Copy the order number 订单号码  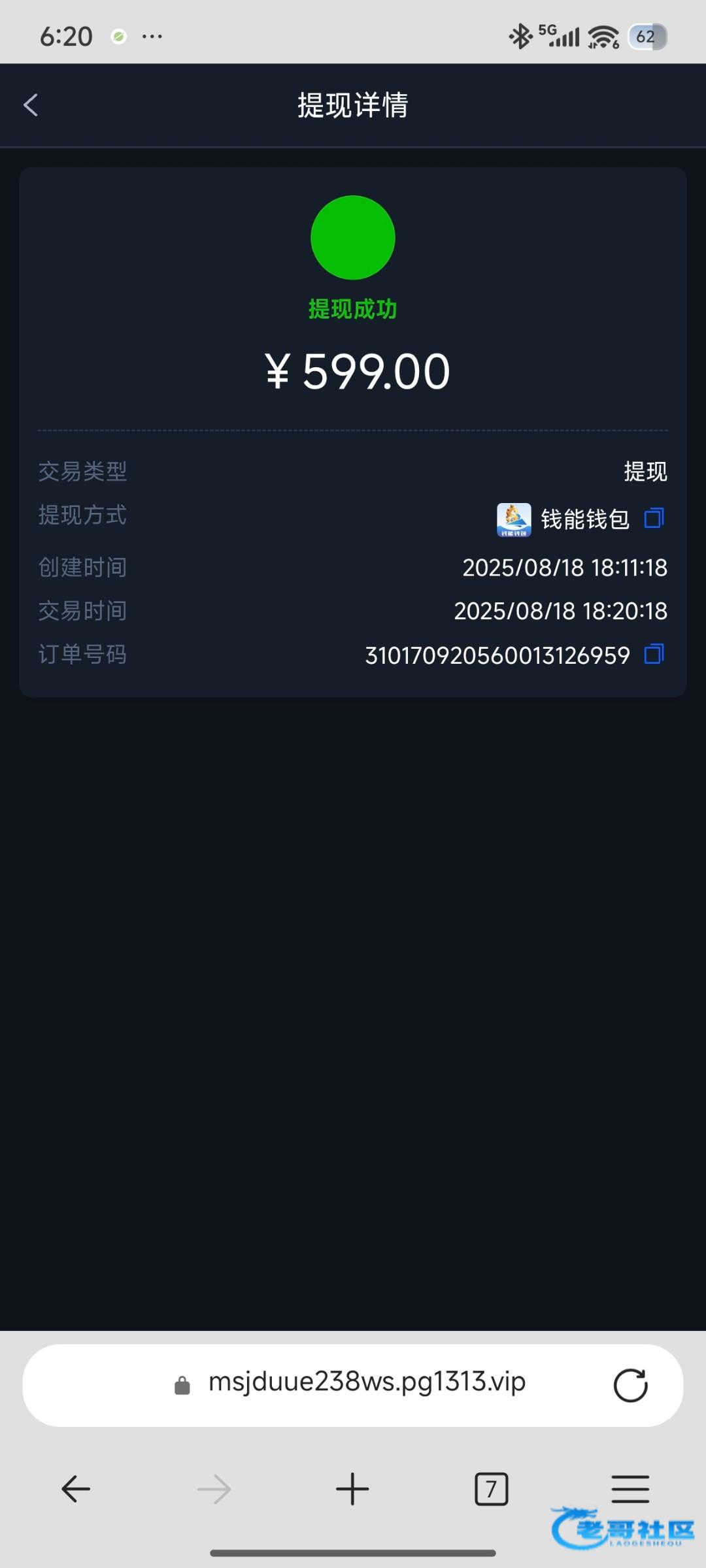[x=654, y=654]
